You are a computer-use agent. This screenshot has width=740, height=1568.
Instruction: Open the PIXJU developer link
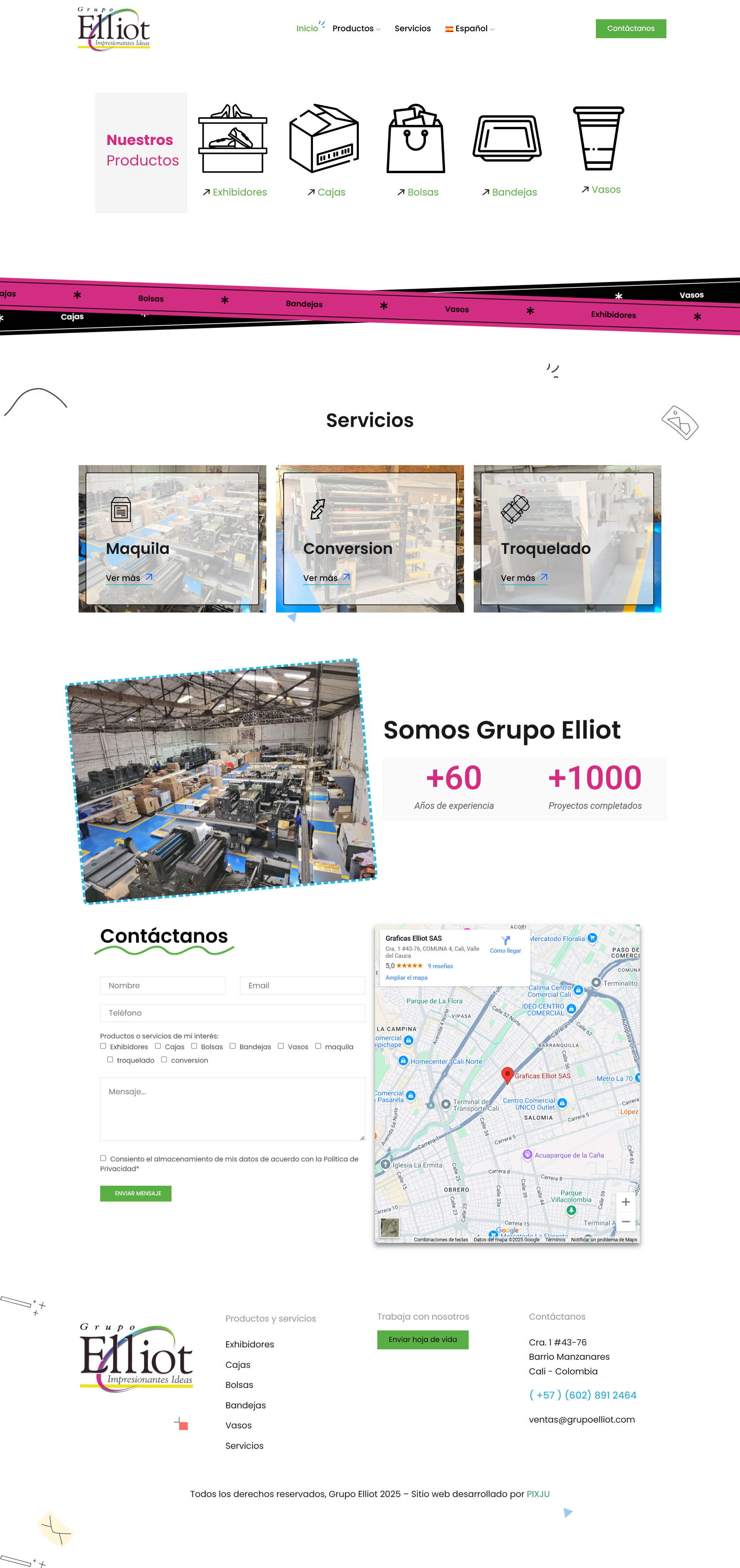[537, 1494]
